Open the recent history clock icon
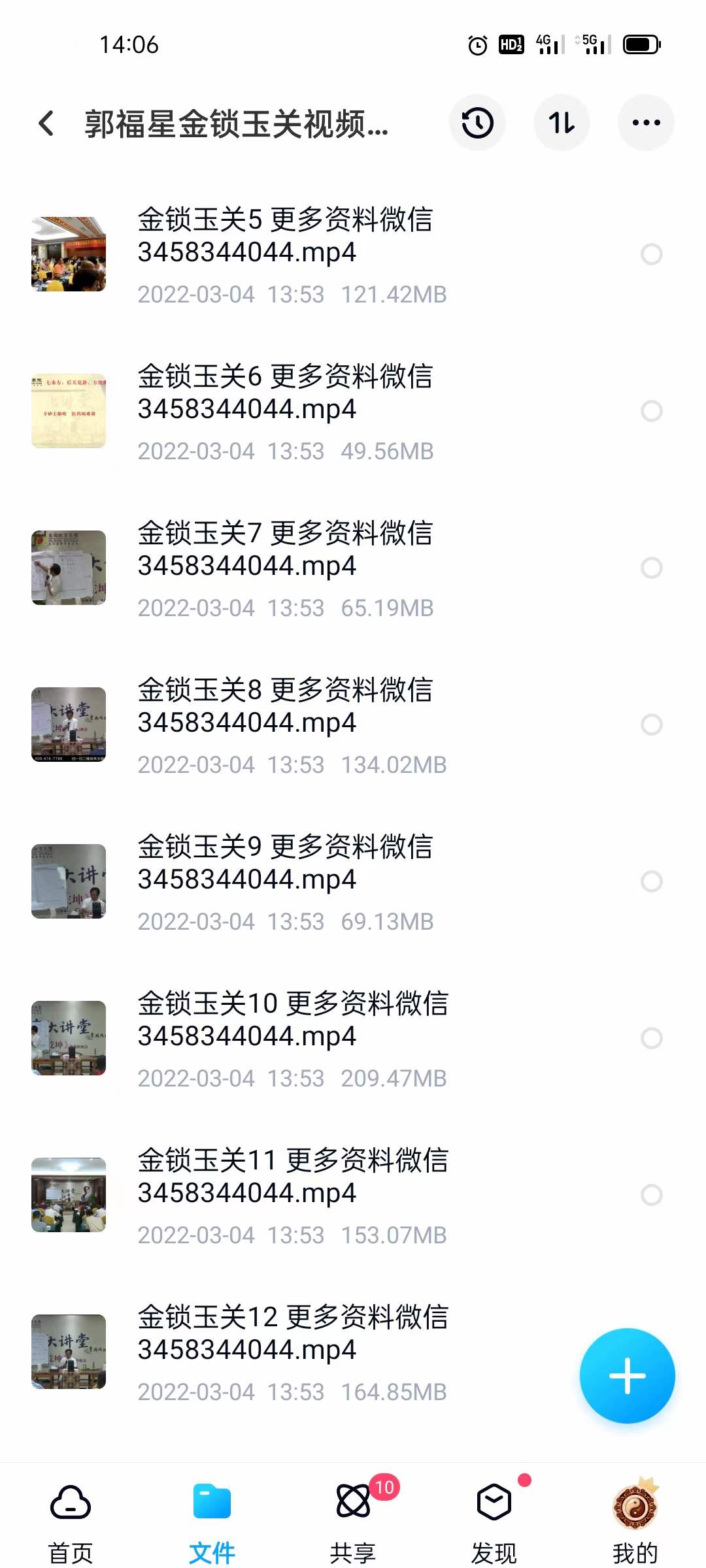Screen dimensions: 706x1568 tap(477, 123)
